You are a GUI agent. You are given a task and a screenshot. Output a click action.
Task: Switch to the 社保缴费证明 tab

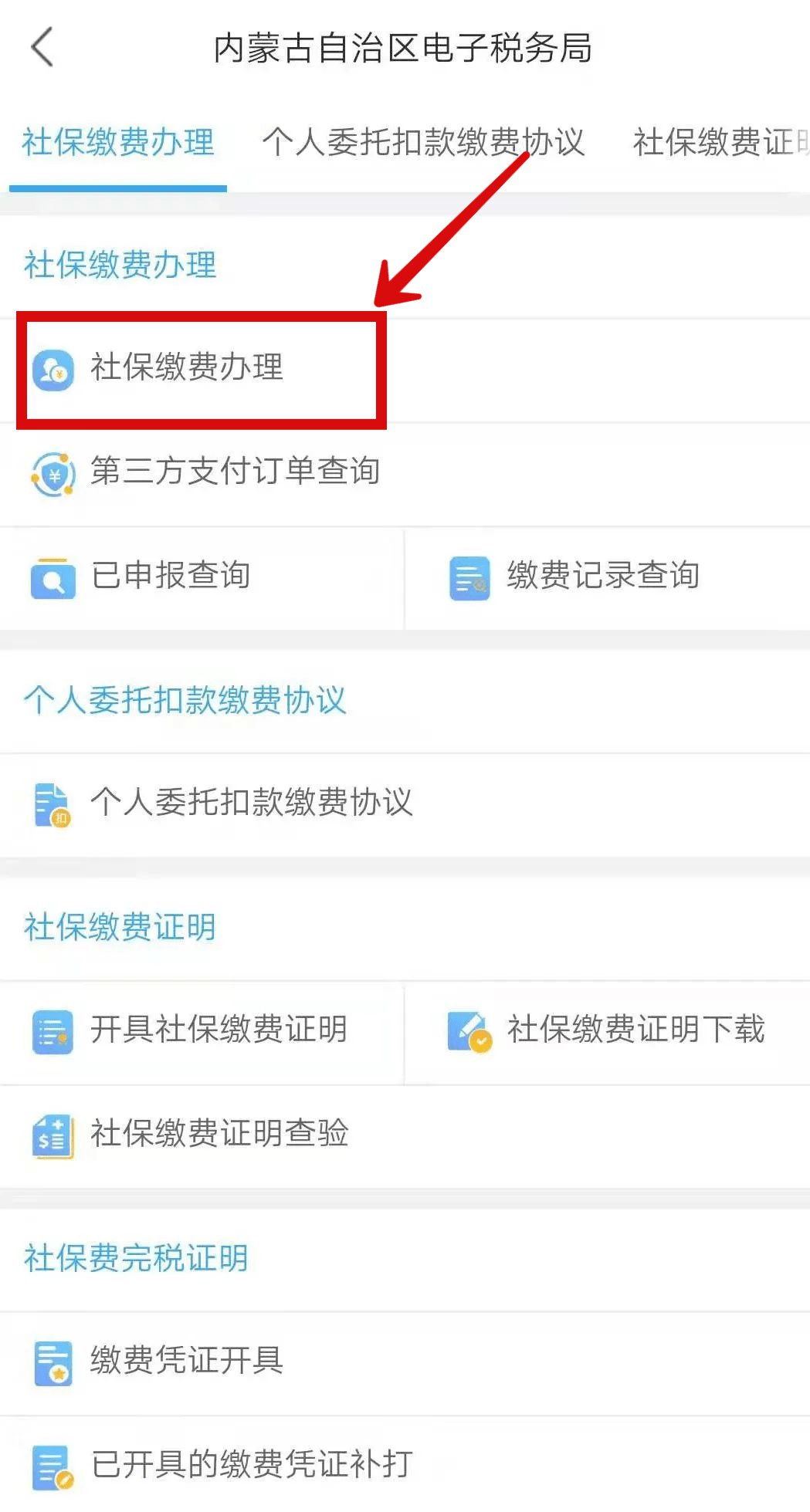pos(718,143)
